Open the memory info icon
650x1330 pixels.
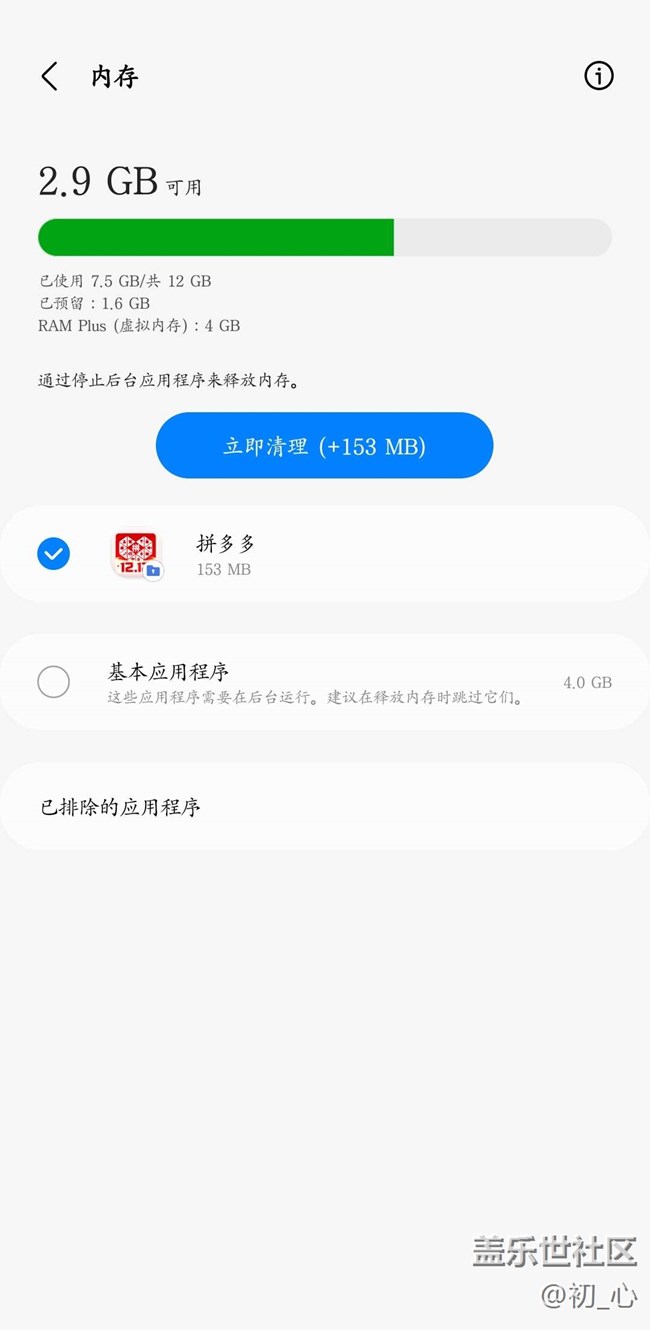pyautogui.click(x=598, y=76)
